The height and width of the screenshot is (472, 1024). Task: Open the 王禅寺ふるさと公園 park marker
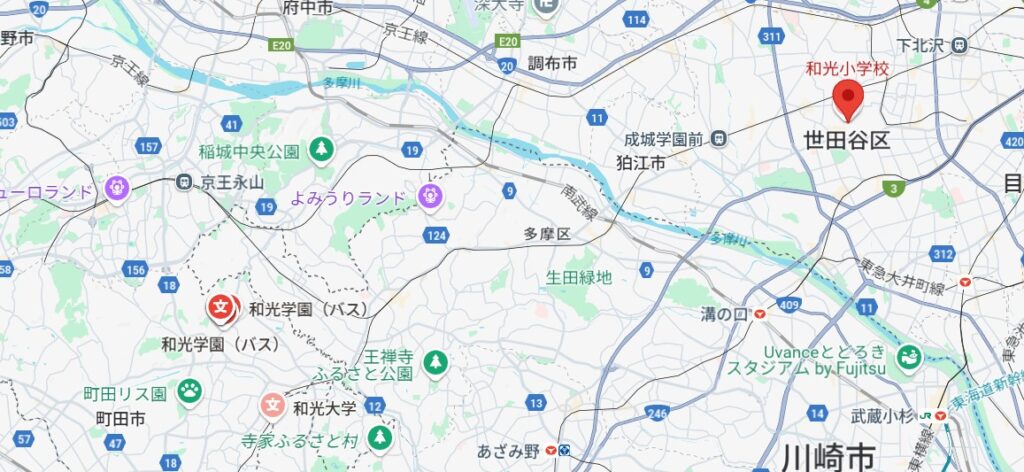pos(435,361)
